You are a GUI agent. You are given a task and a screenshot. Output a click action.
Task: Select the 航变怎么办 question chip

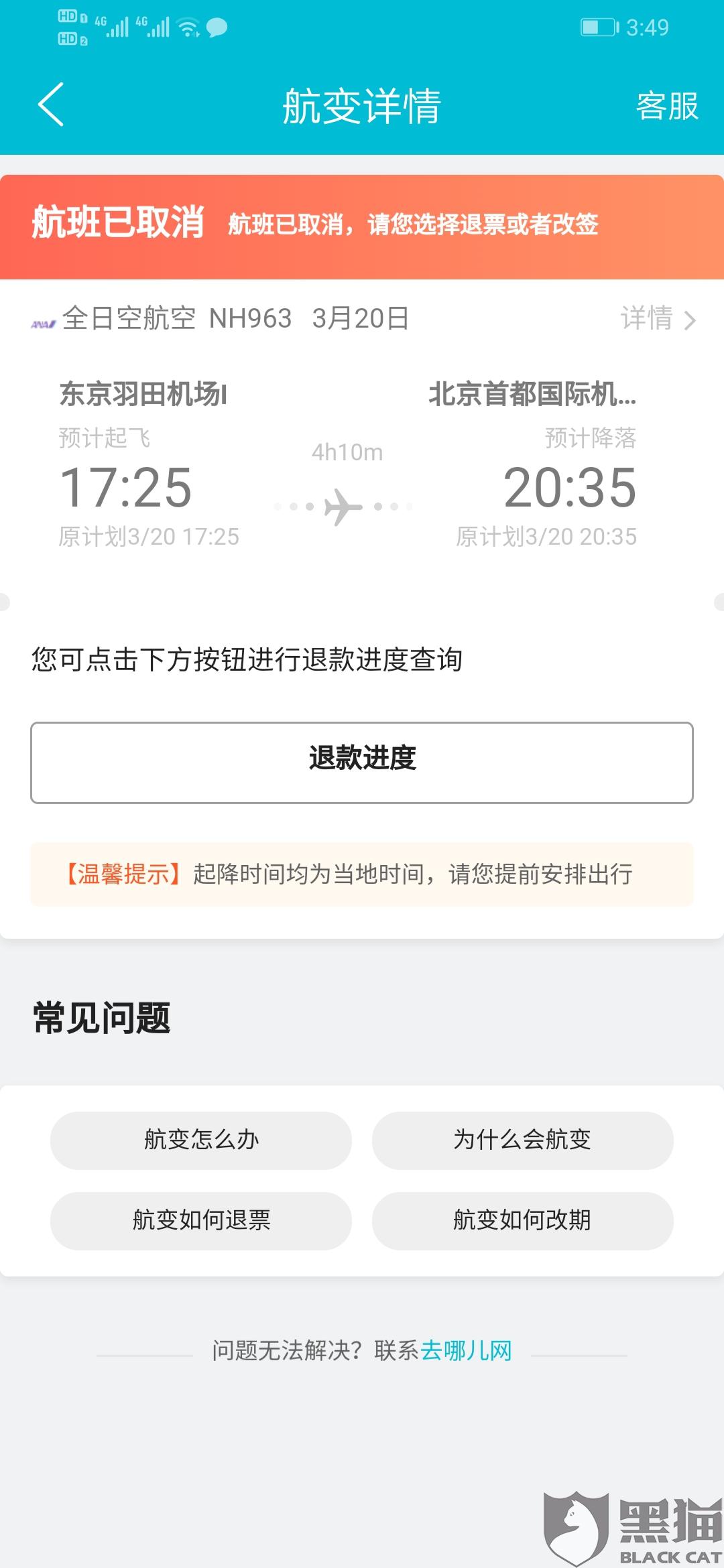point(201,1140)
